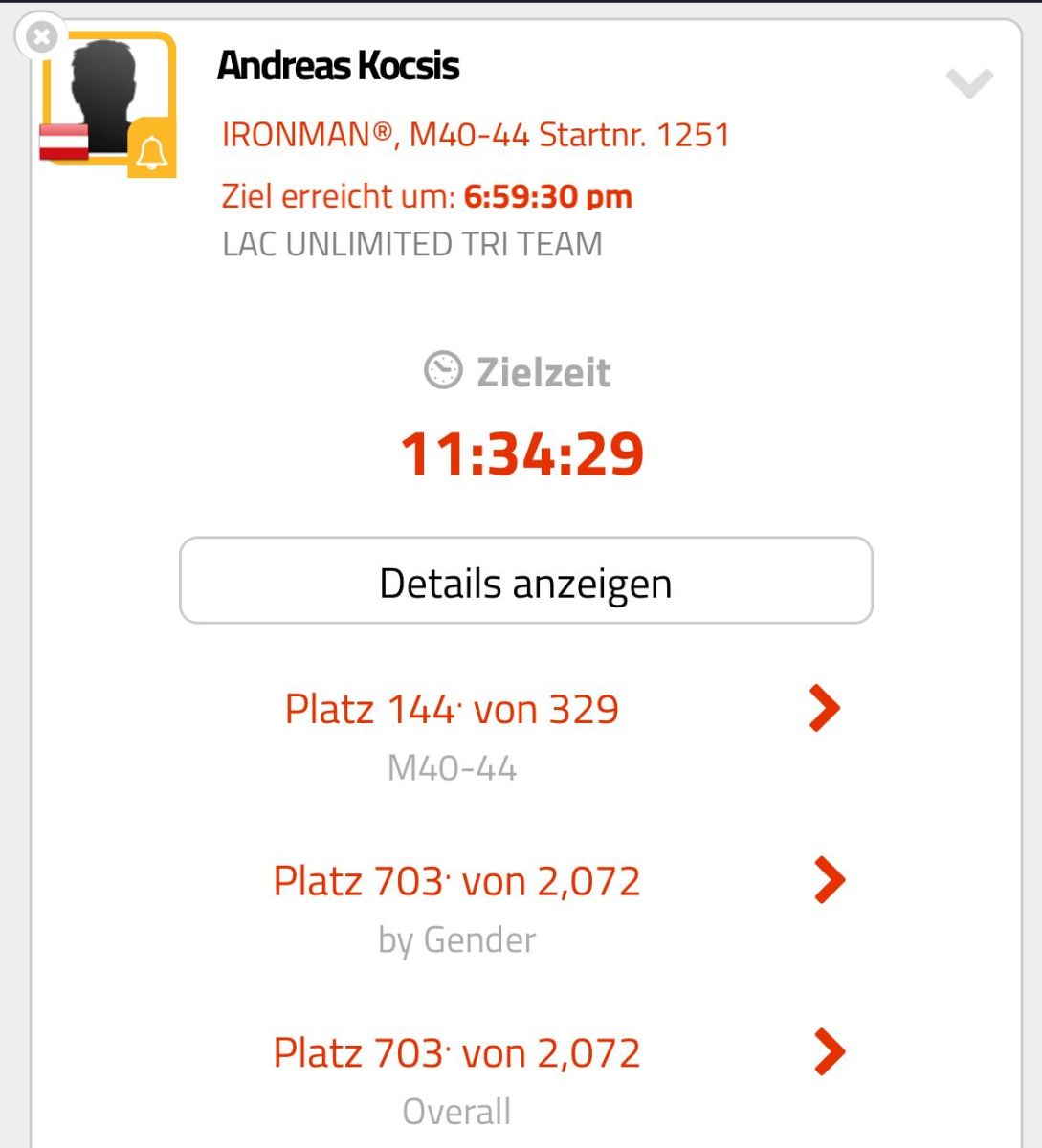Open M40-44 ranking Platz 144 von 329

point(824,709)
